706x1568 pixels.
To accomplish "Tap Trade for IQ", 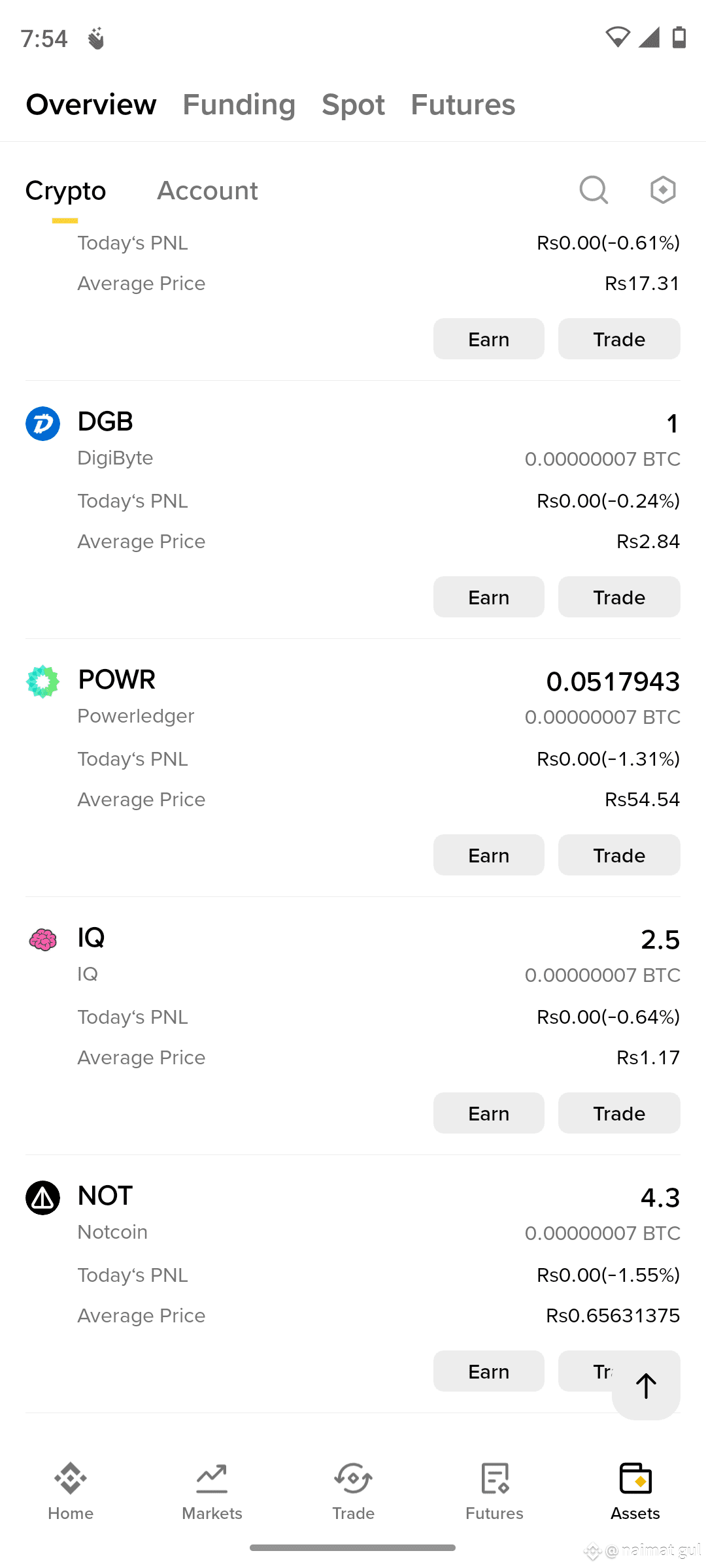I will 619,1113.
